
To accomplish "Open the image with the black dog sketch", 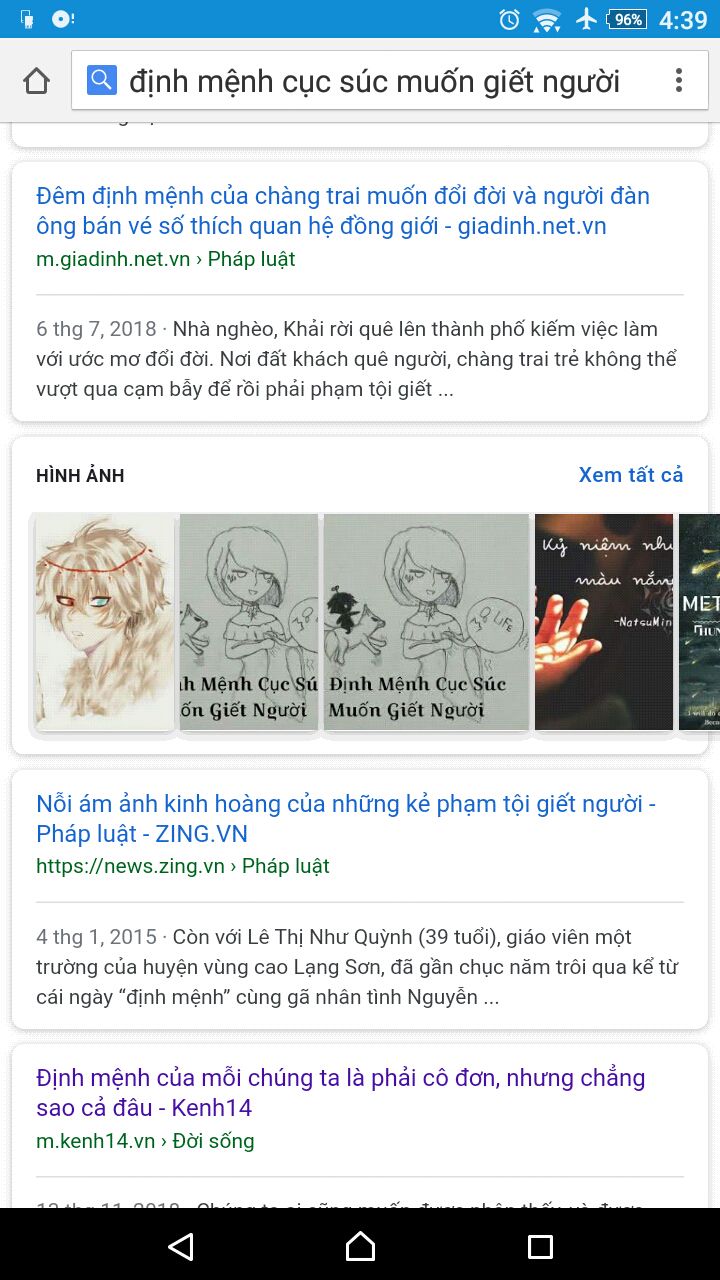I will click(x=426, y=622).
